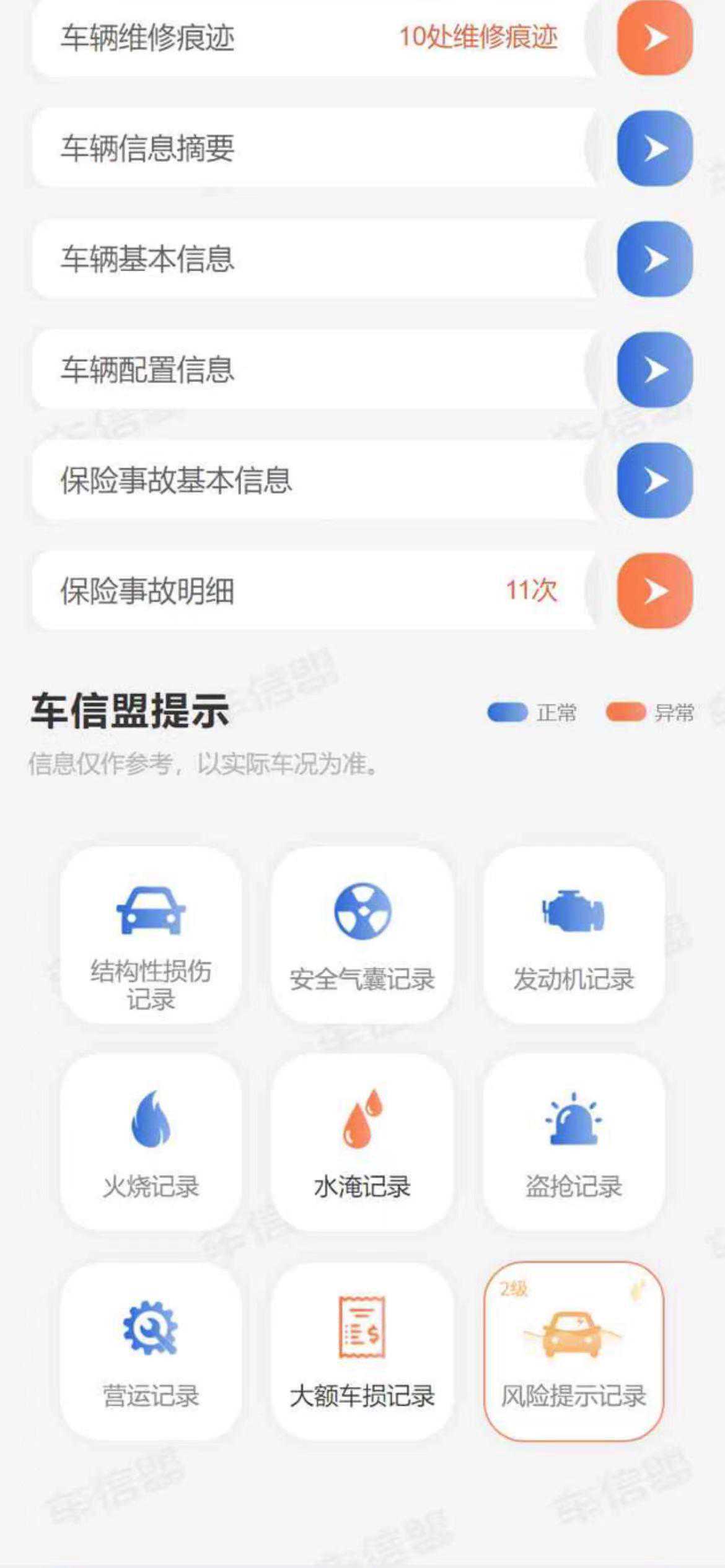Open 安全气囊记录 card
Image resolution: width=725 pixels, height=1568 pixels.
(x=362, y=936)
